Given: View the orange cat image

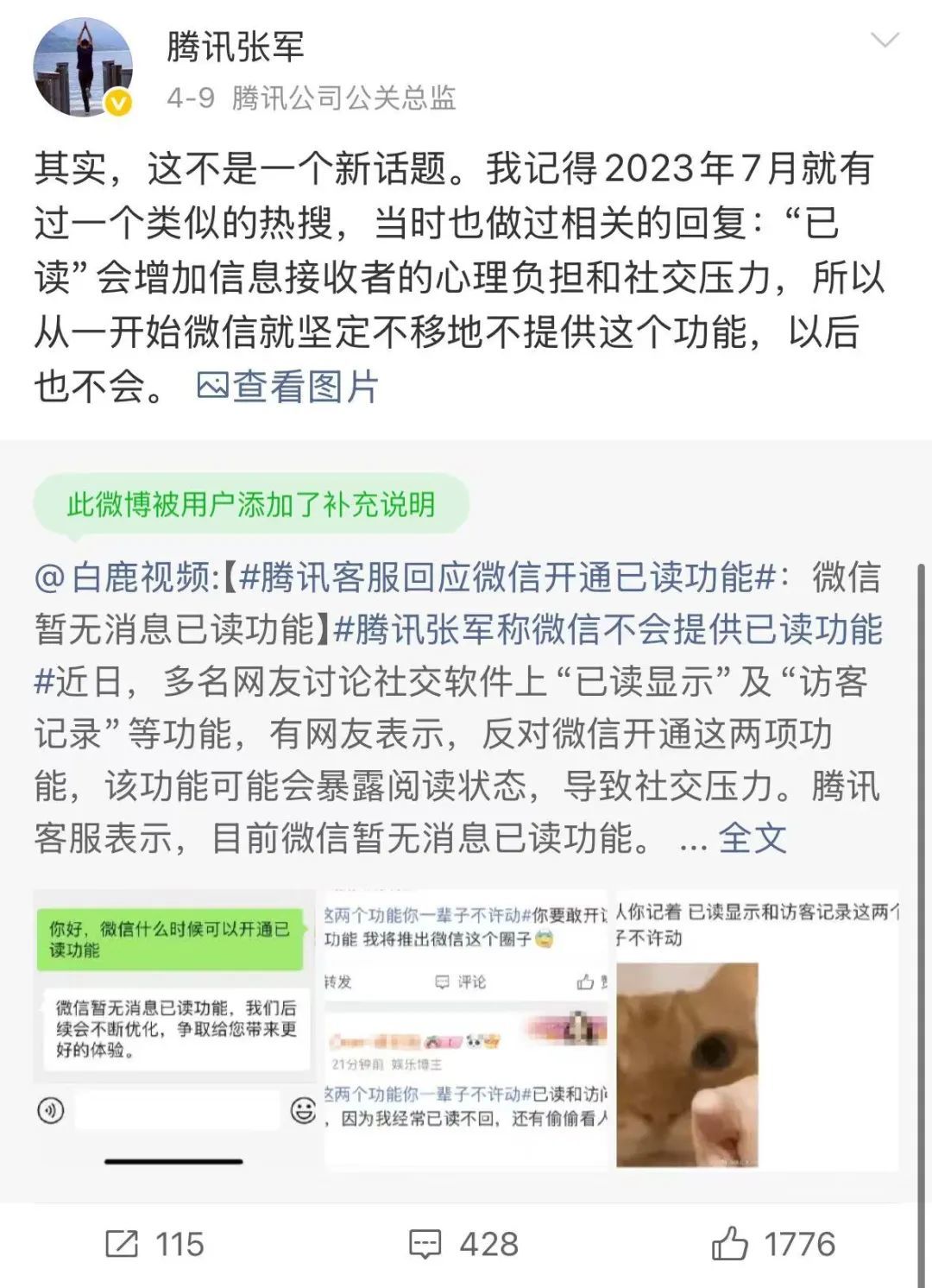Looking at the screenshot, I should [x=757, y=1029].
